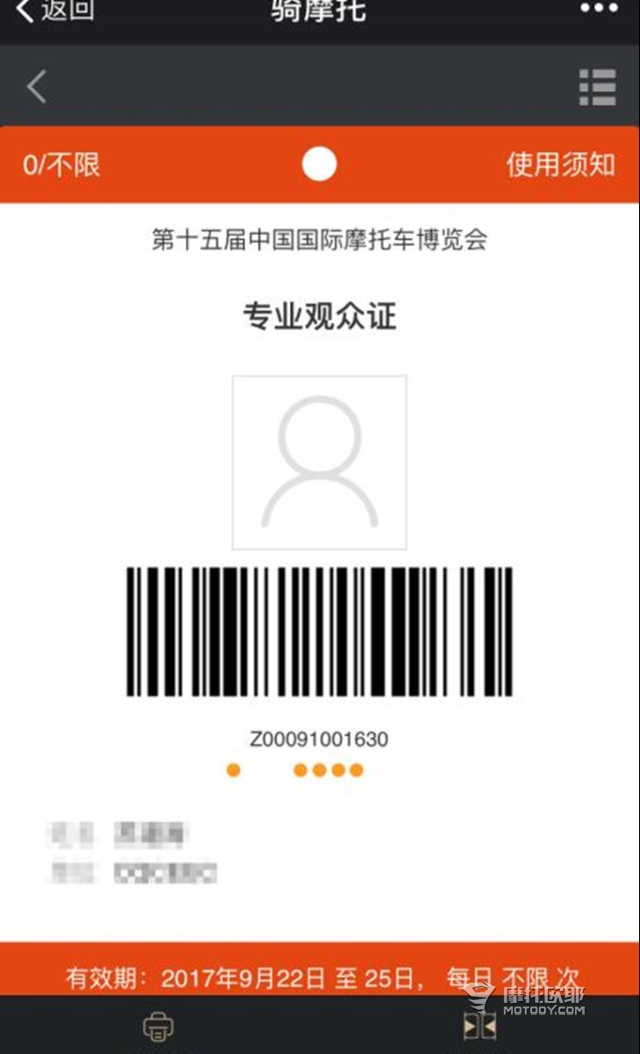Screen dimensions: 640x1054
Task: Tap the profile photo placeholder
Action: 319,463
